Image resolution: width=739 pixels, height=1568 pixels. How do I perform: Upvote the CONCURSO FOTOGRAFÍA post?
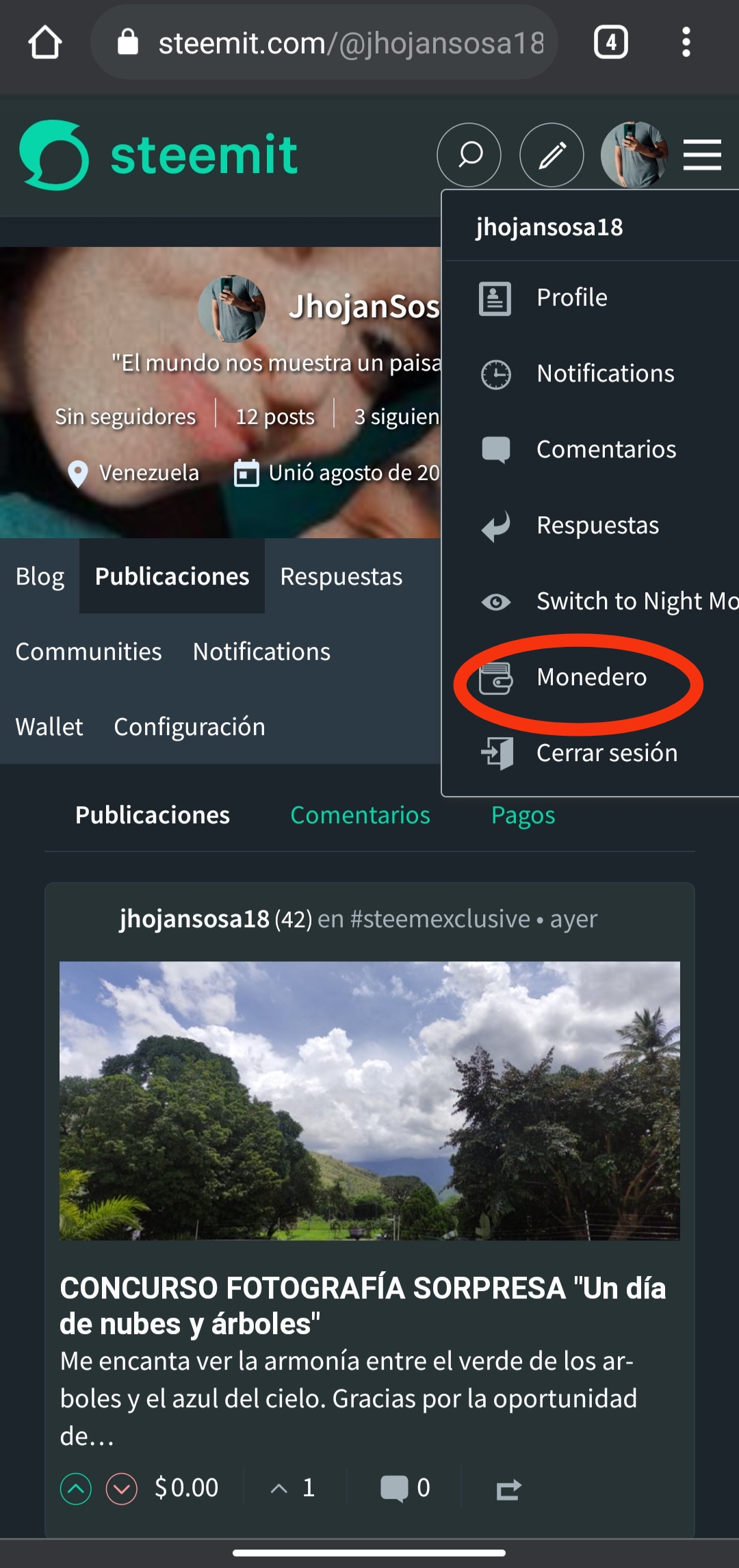point(76,1489)
